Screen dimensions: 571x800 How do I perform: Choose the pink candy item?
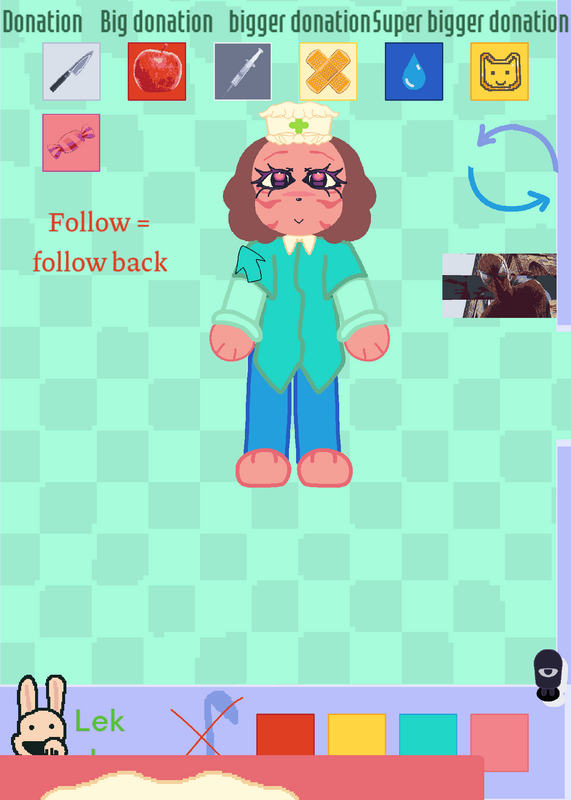pyautogui.click(x=71, y=143)
